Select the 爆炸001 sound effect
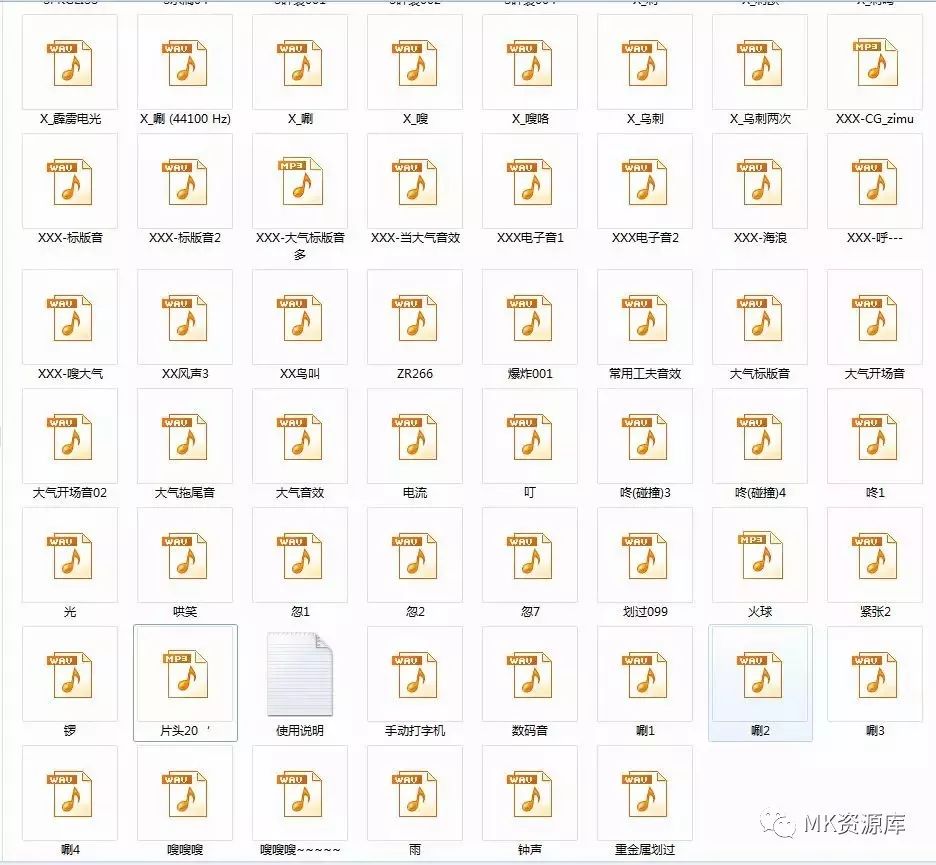The width and height of the screenshot is (936, 865). click(530, 318)
